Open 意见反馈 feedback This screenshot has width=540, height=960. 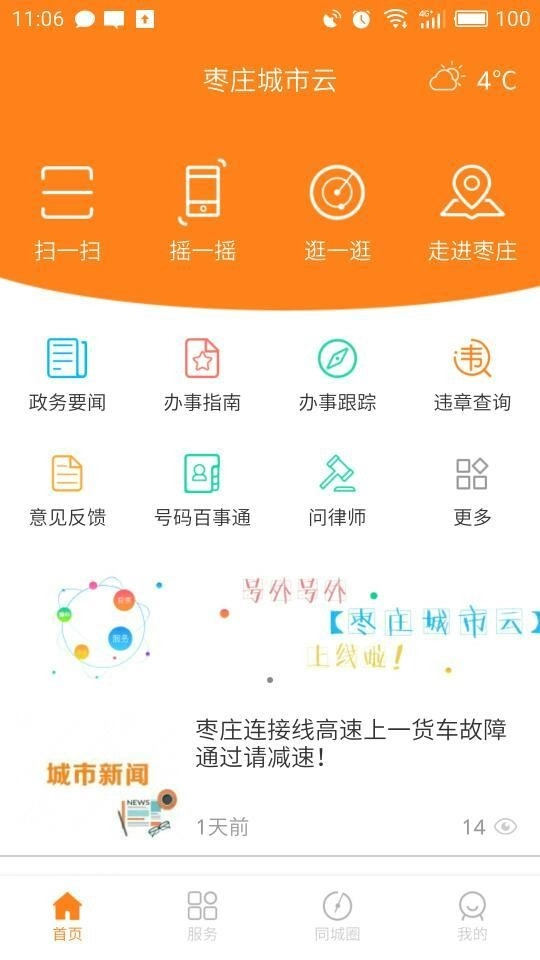pos(67,490)
